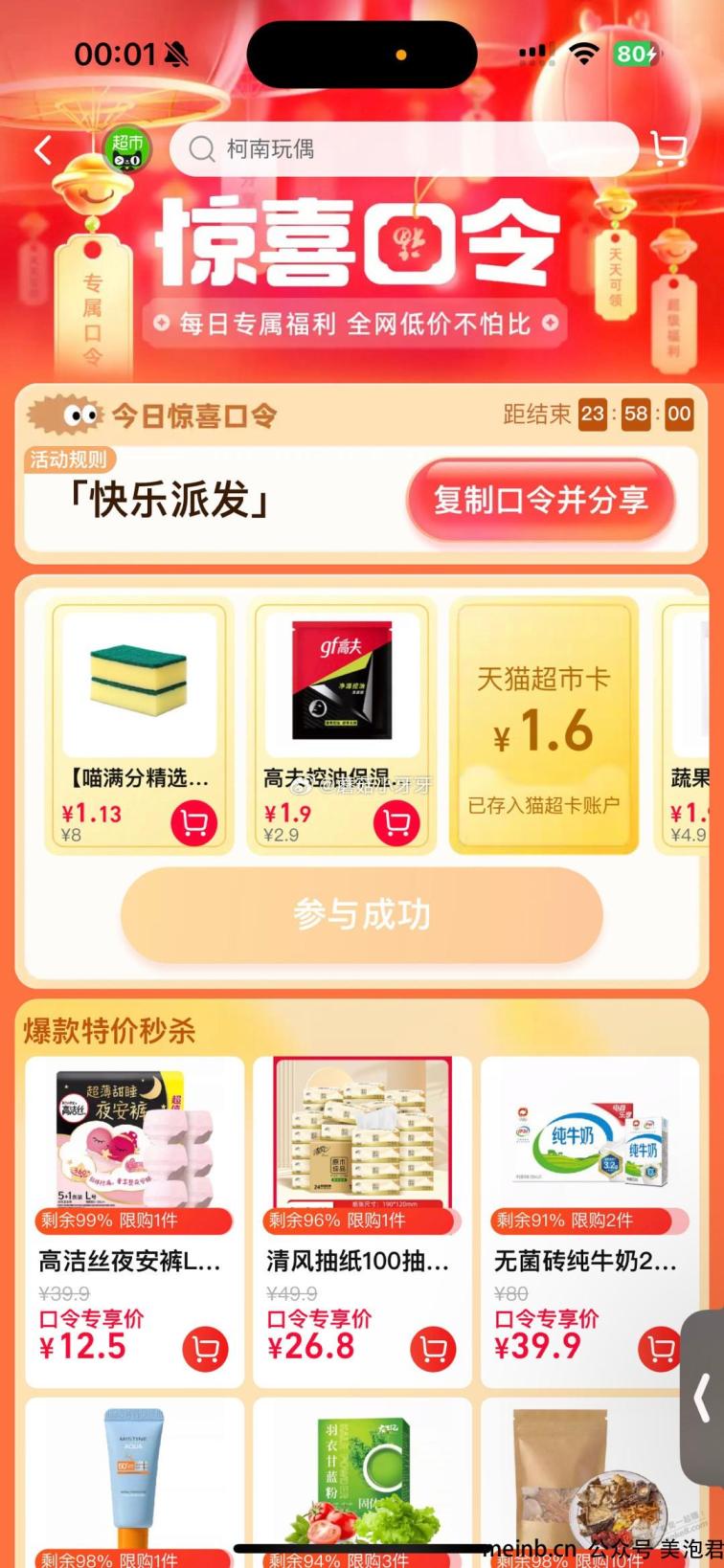Image resolution: width=724 pixels, height=1568 pixels.
Task: Open the Tmall supermarket logo icon
Action: coord(127,150)
